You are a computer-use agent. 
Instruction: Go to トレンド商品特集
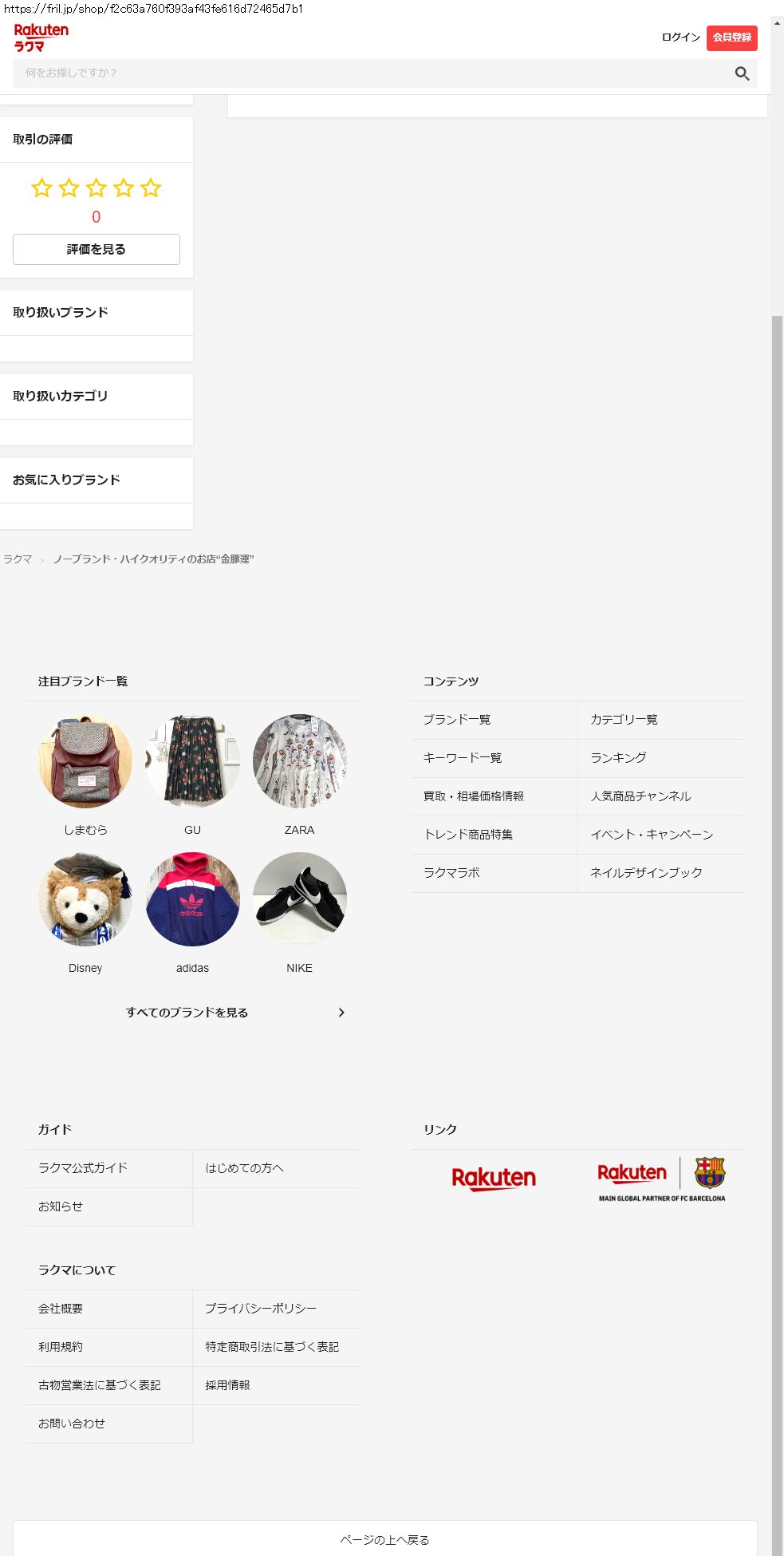coord(494,835)
